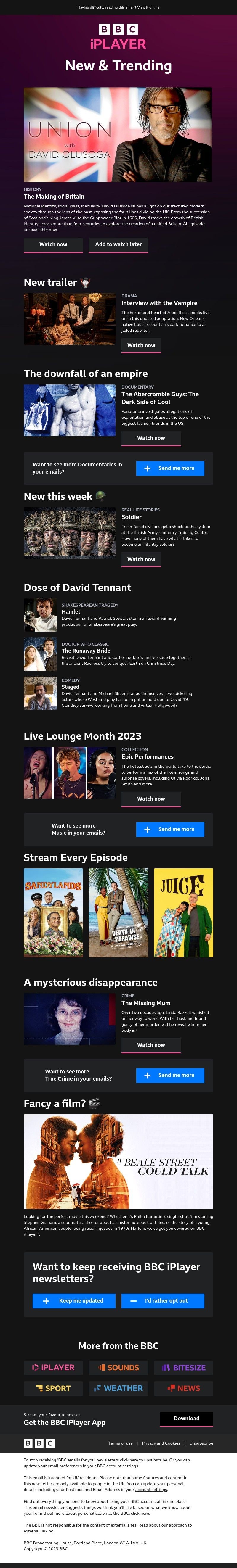Open the Sandylands poster
Screen dimensions: 237x1568
click(x=53, y=912)
